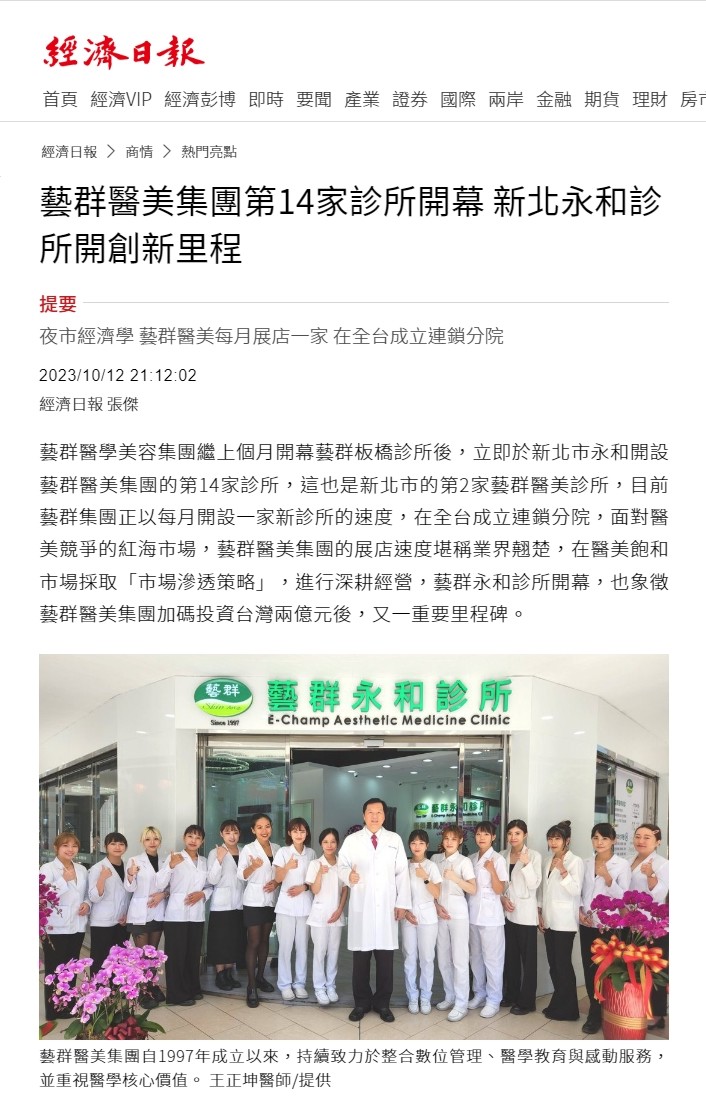Screen dimensions: 706x1104
Task: Open the 經濟VIP section
Action: 121,99
